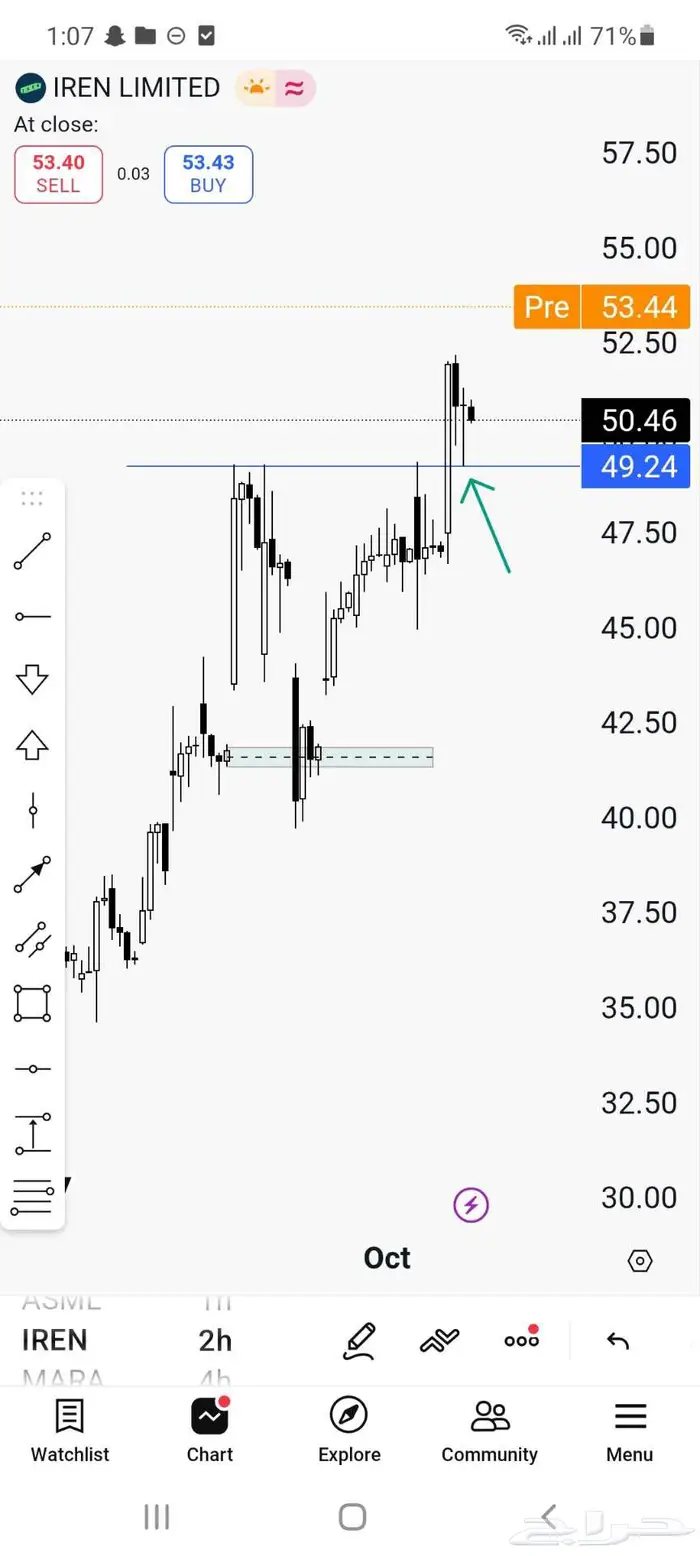Undo the last chart action
This screenshot has width=700, height=1556.
pyautogui.click(x=618, y=1340)
